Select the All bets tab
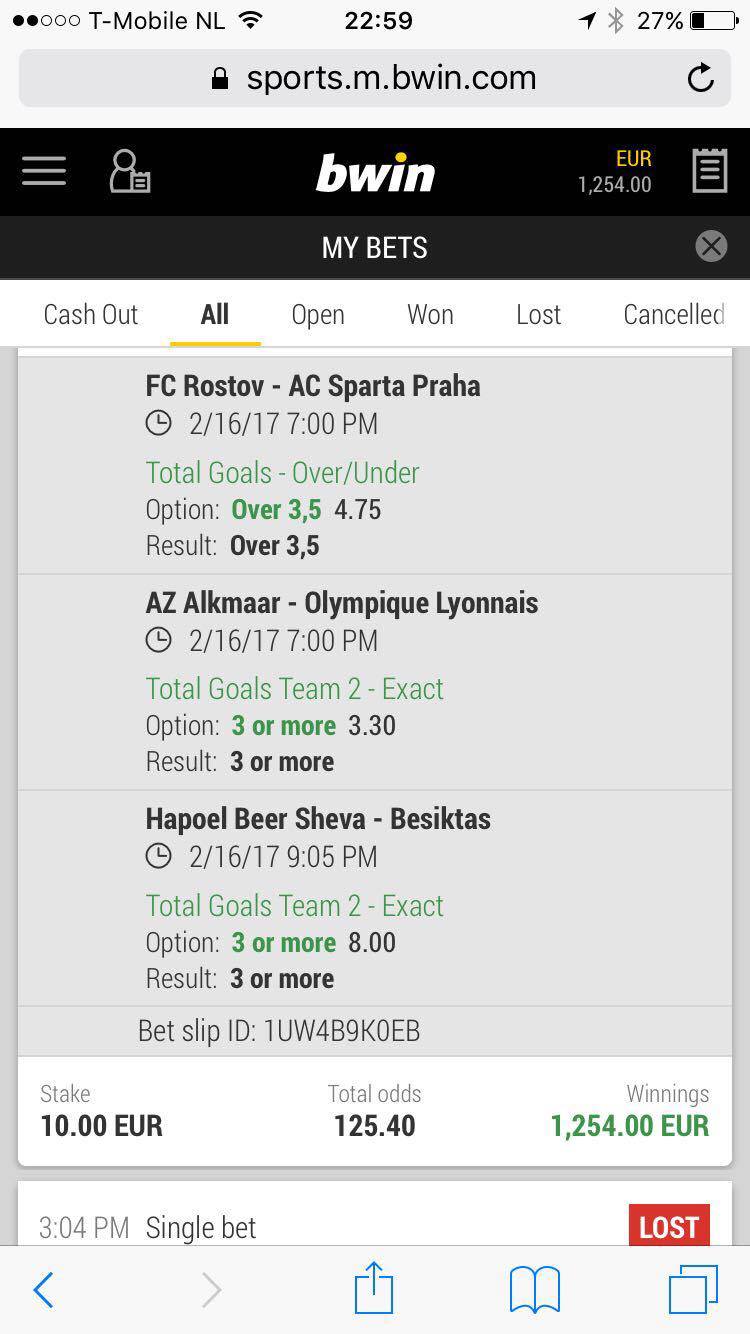750x1334 pixels. click(x=215, y=314)
